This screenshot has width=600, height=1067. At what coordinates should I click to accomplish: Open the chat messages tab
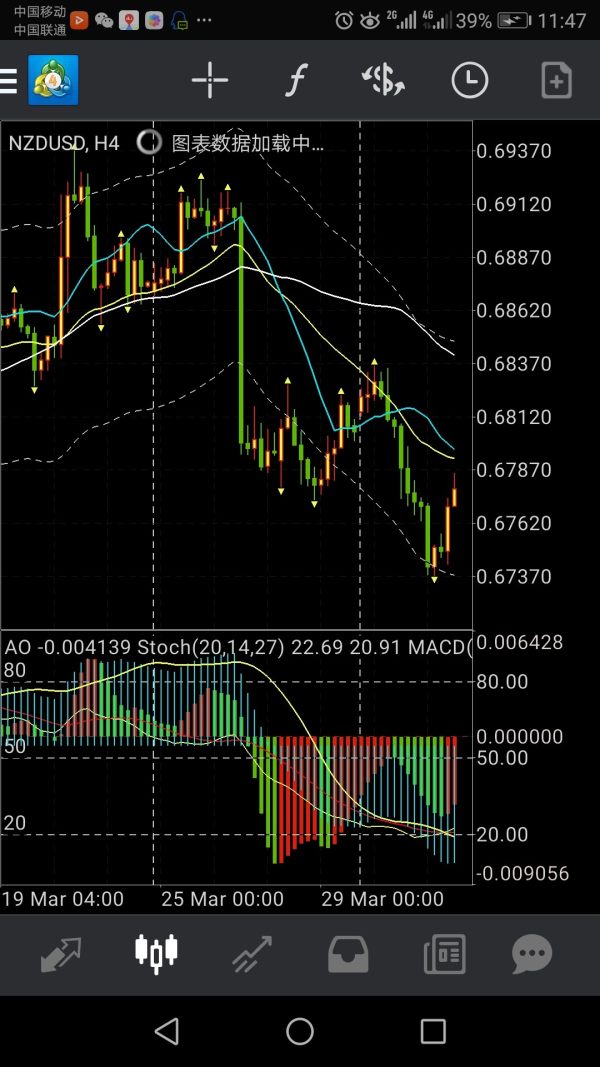(532, 954)
